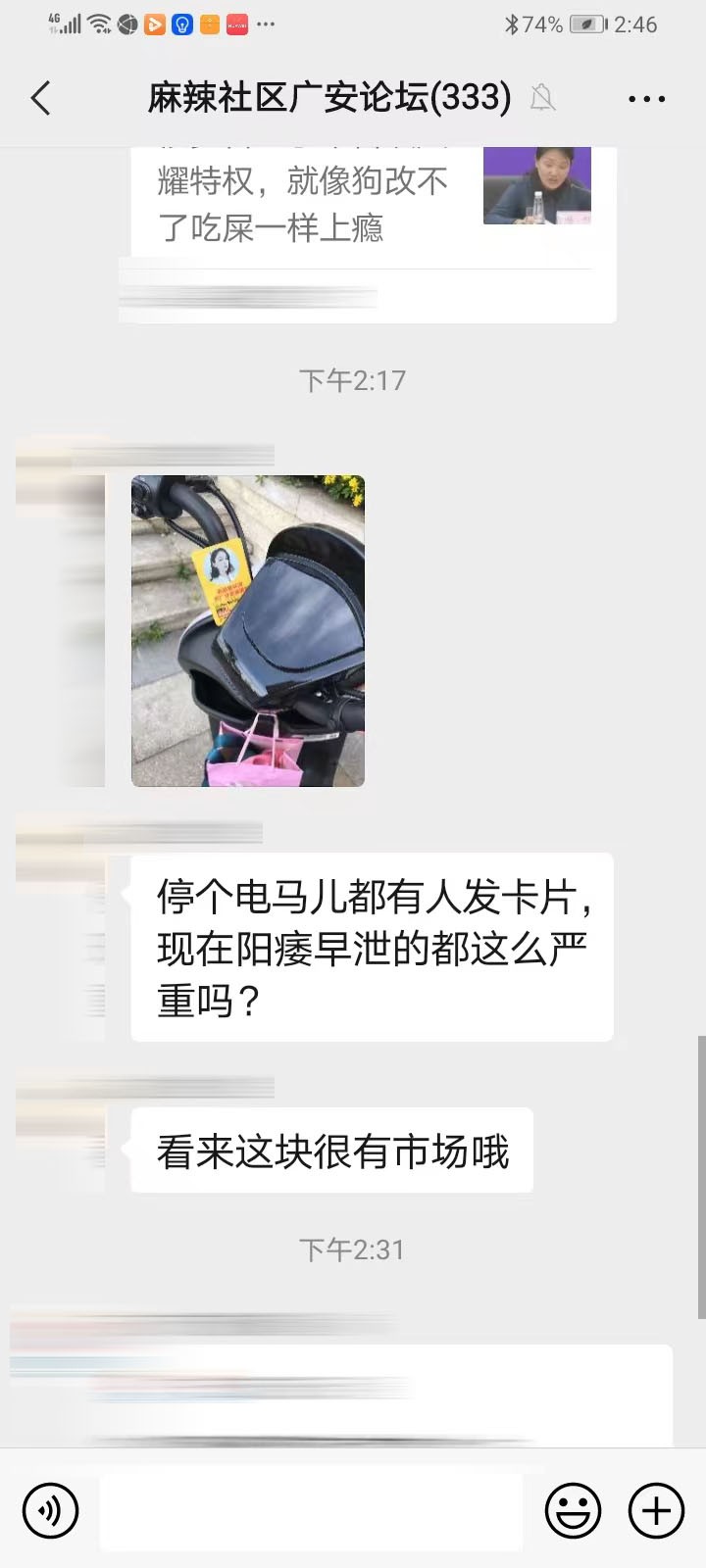Image resolution: width=706 pixels, height=1568 pixels.
Task: Open the plus attachment menu
Action: [656, 1510]
